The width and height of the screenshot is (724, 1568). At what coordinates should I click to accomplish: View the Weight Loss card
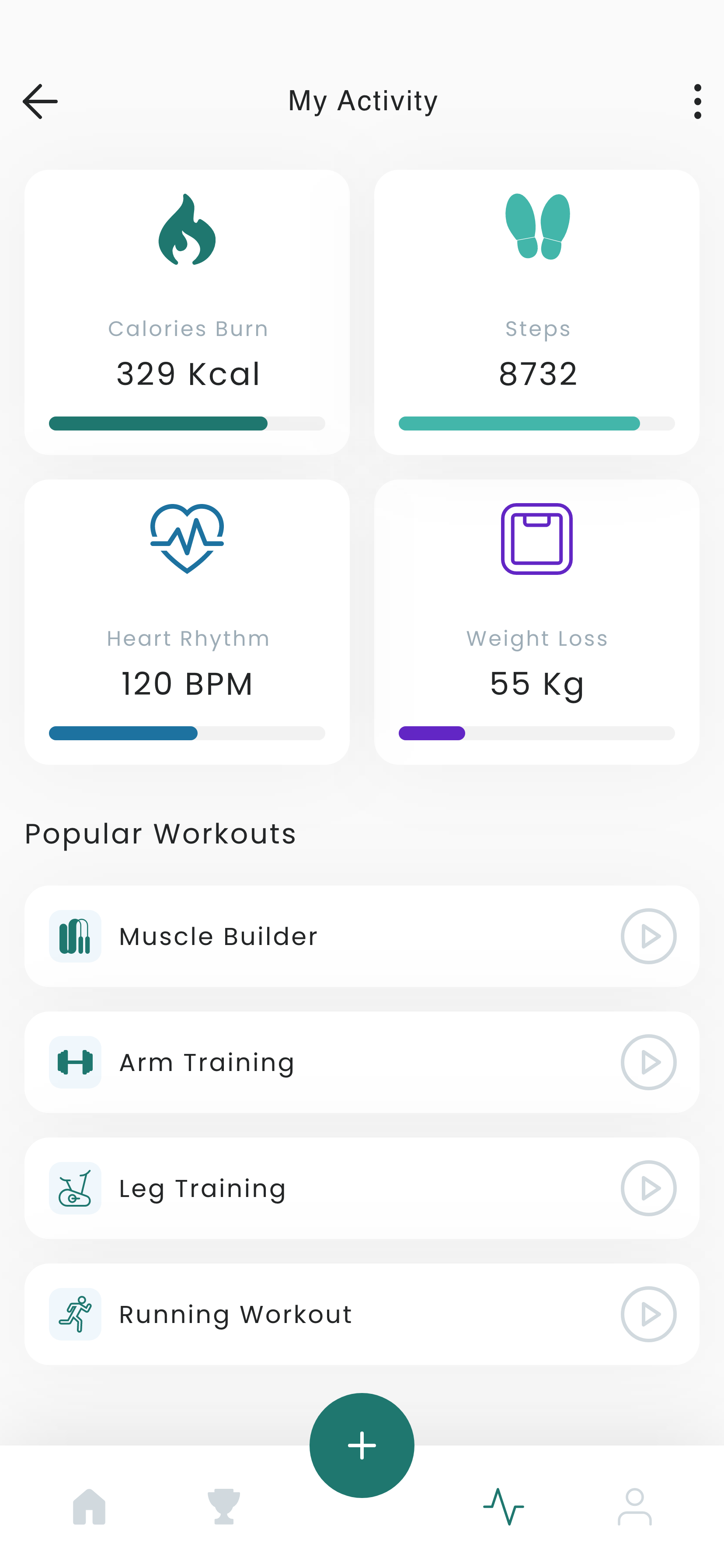coord(536,622)
